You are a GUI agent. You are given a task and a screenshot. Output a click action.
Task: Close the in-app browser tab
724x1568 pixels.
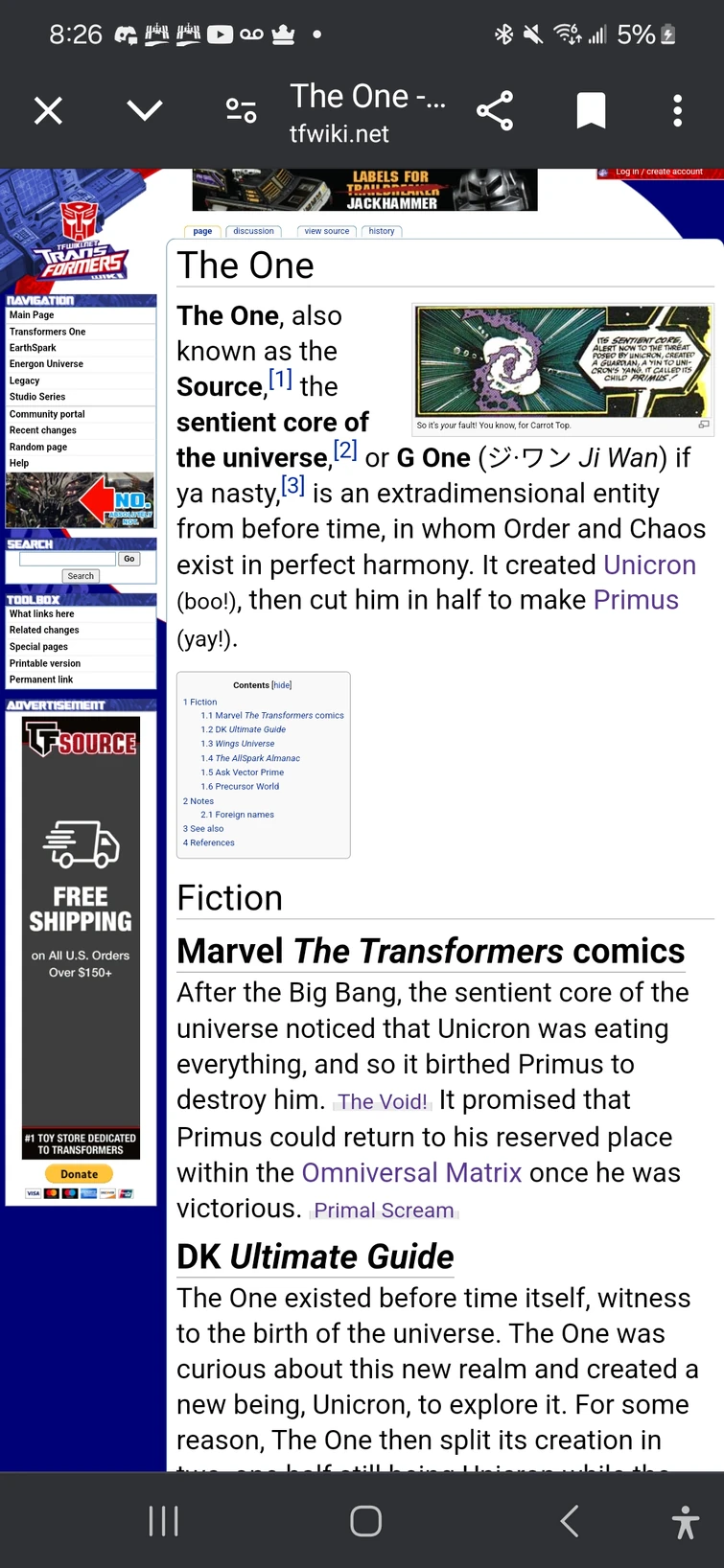click(x=48, y=111)
